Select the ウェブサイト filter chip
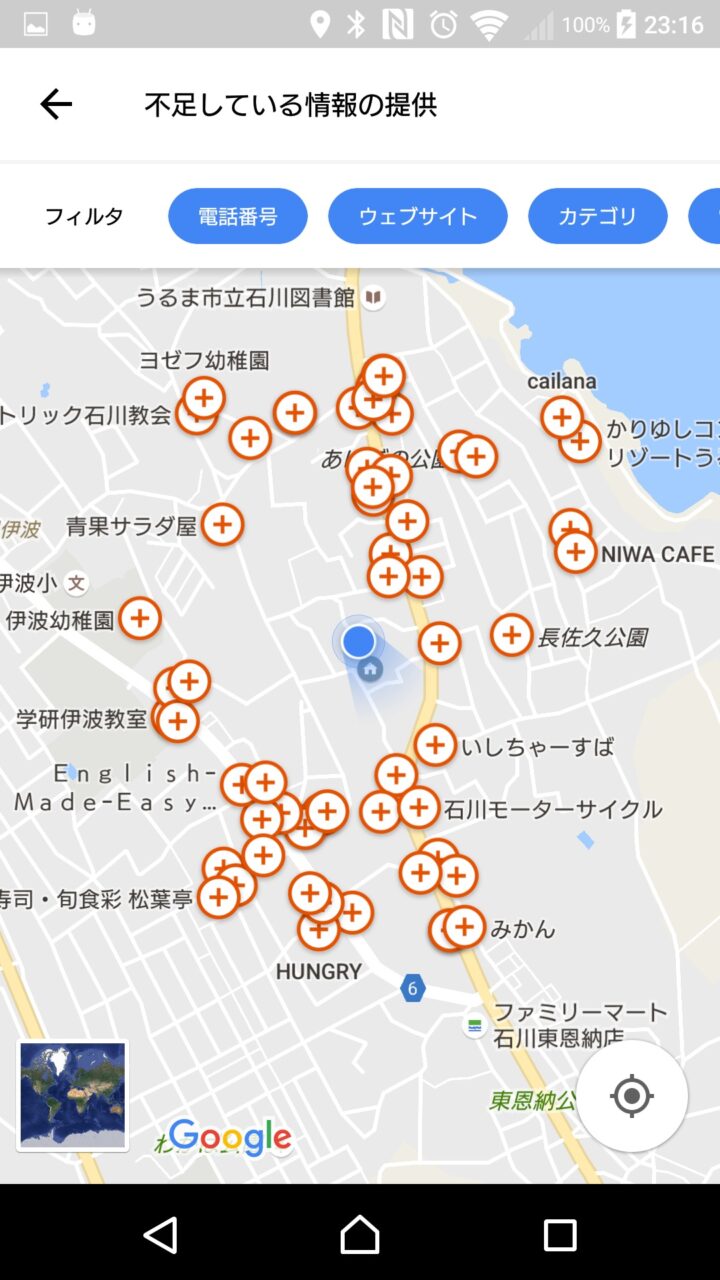Image resolution: width=720 pixels, height=1280 pixels. point(418,216)
